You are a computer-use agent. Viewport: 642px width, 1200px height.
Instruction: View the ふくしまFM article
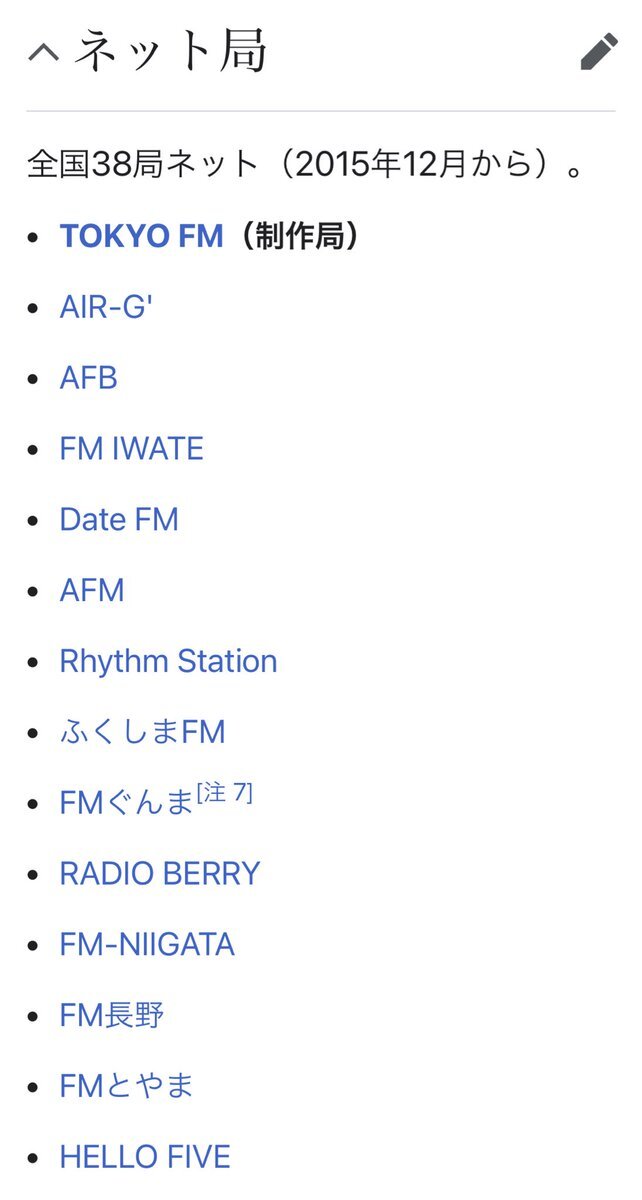[142, 733]
